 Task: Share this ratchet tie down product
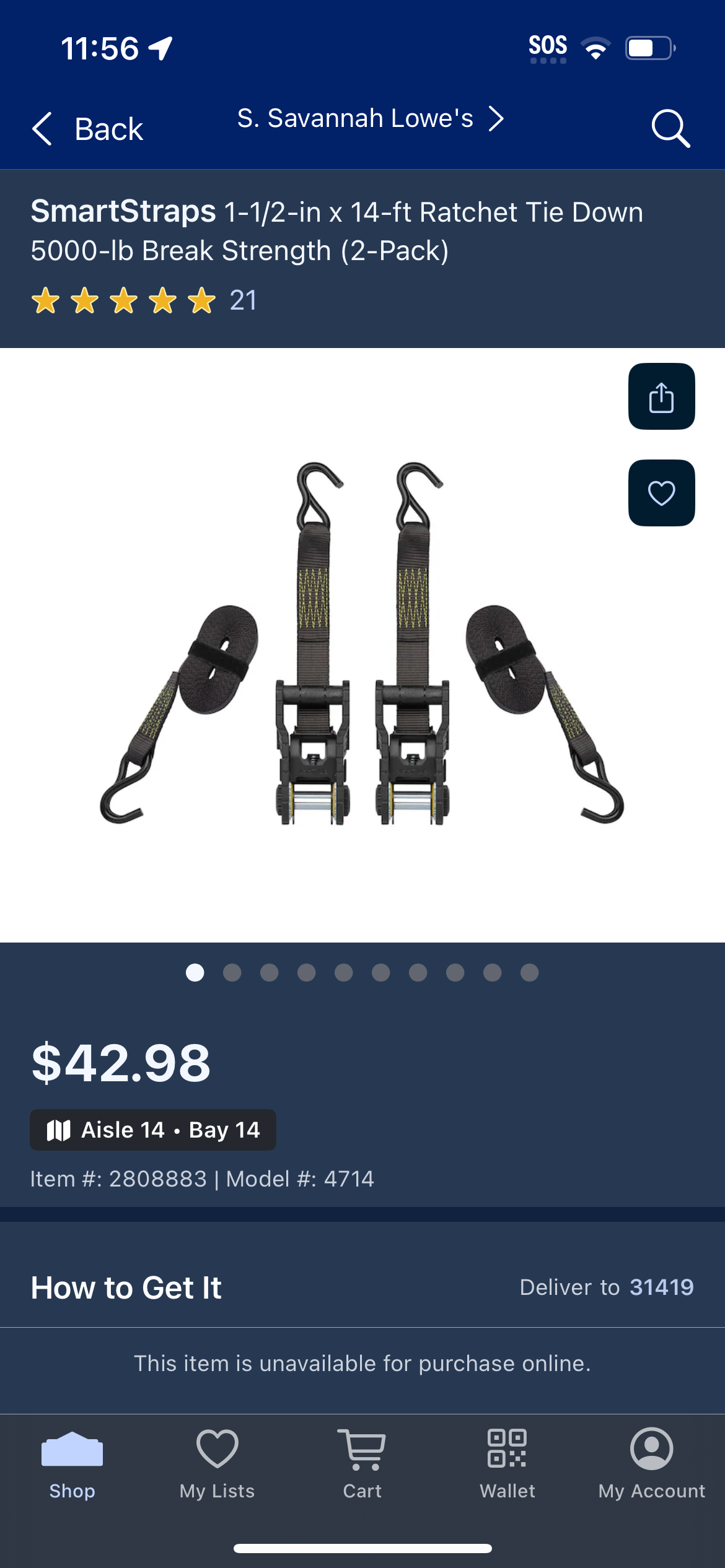[x=661, y=396]
